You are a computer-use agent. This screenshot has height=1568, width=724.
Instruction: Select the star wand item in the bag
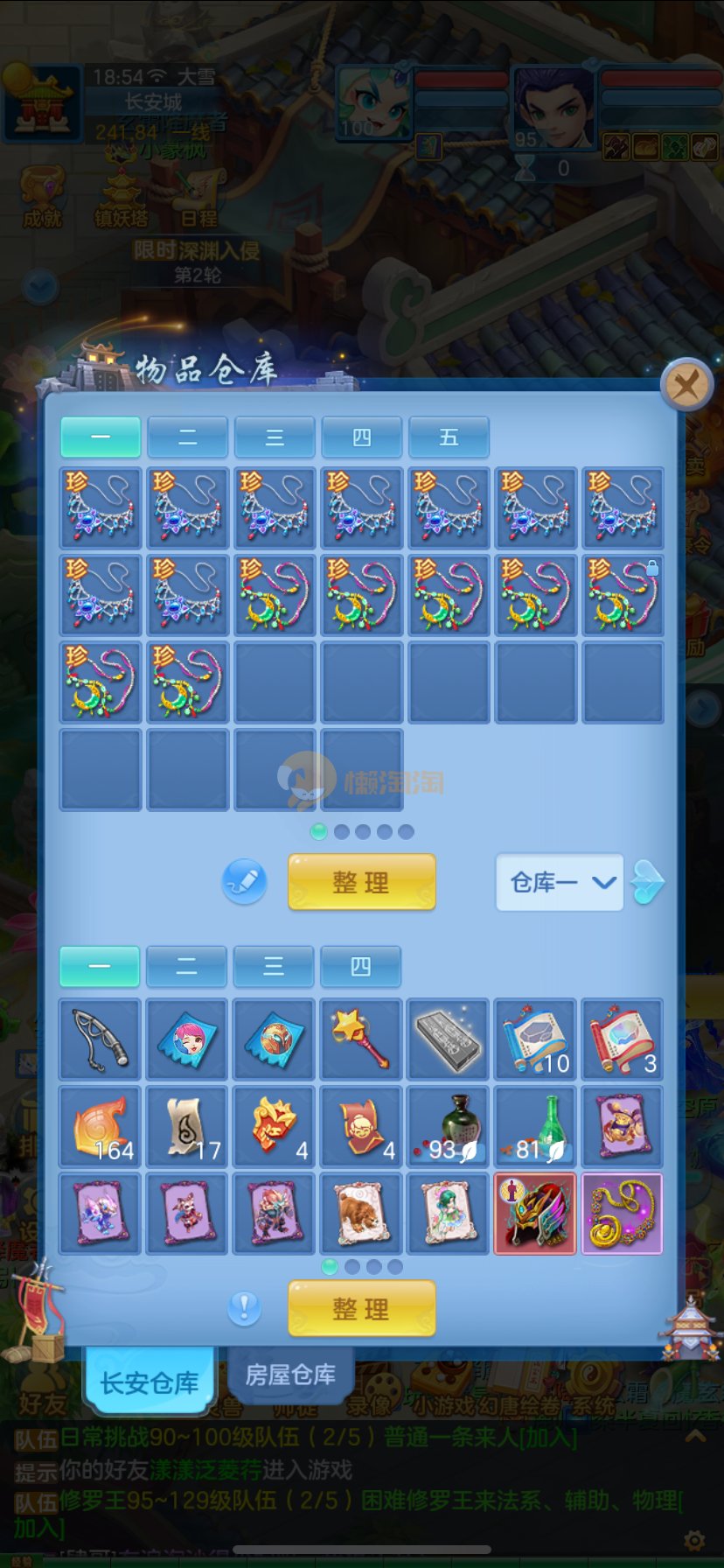(x=360, y=1039)
